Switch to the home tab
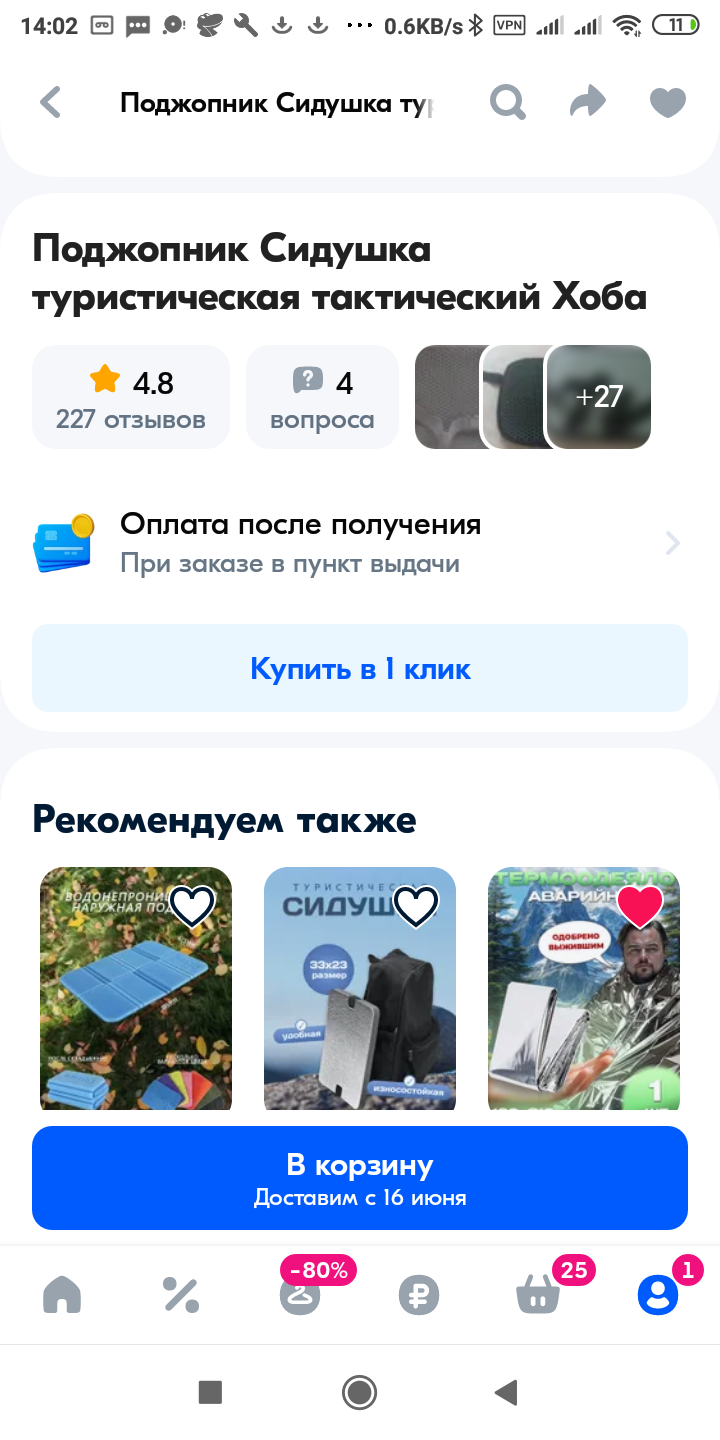Image resolution: width=720 pixels, height=1440 pixels. (x=62, y=1296)
